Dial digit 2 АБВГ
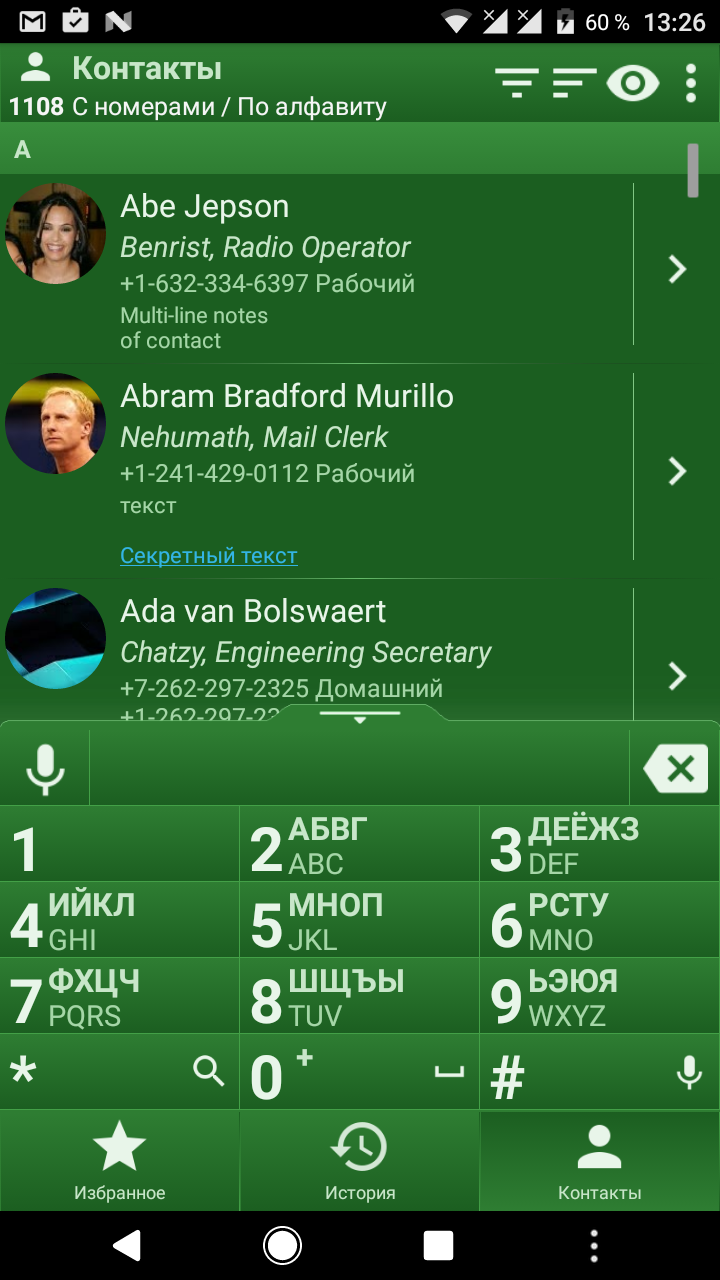 click(360, 845)
